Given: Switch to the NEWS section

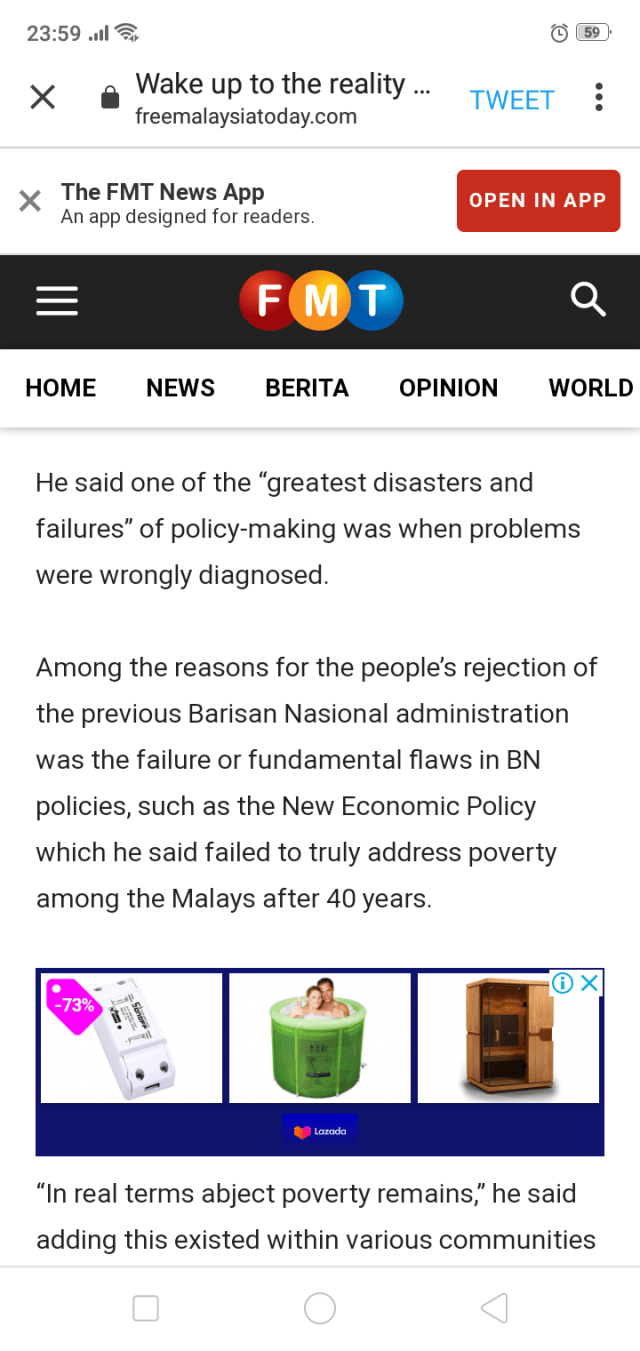Looking at the screenshot, I should (180, 388).
